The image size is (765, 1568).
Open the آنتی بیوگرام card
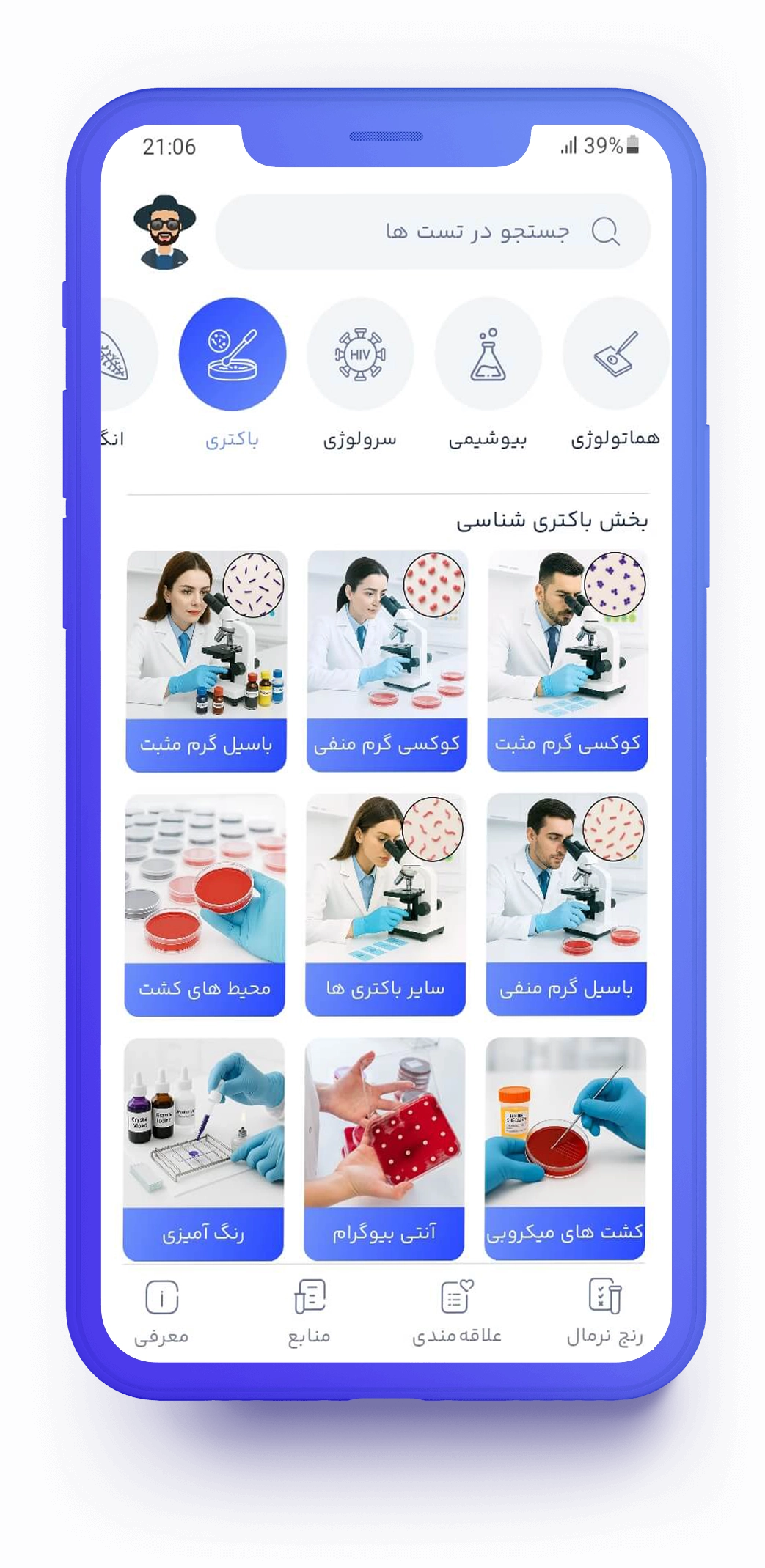pos(384,1149)
